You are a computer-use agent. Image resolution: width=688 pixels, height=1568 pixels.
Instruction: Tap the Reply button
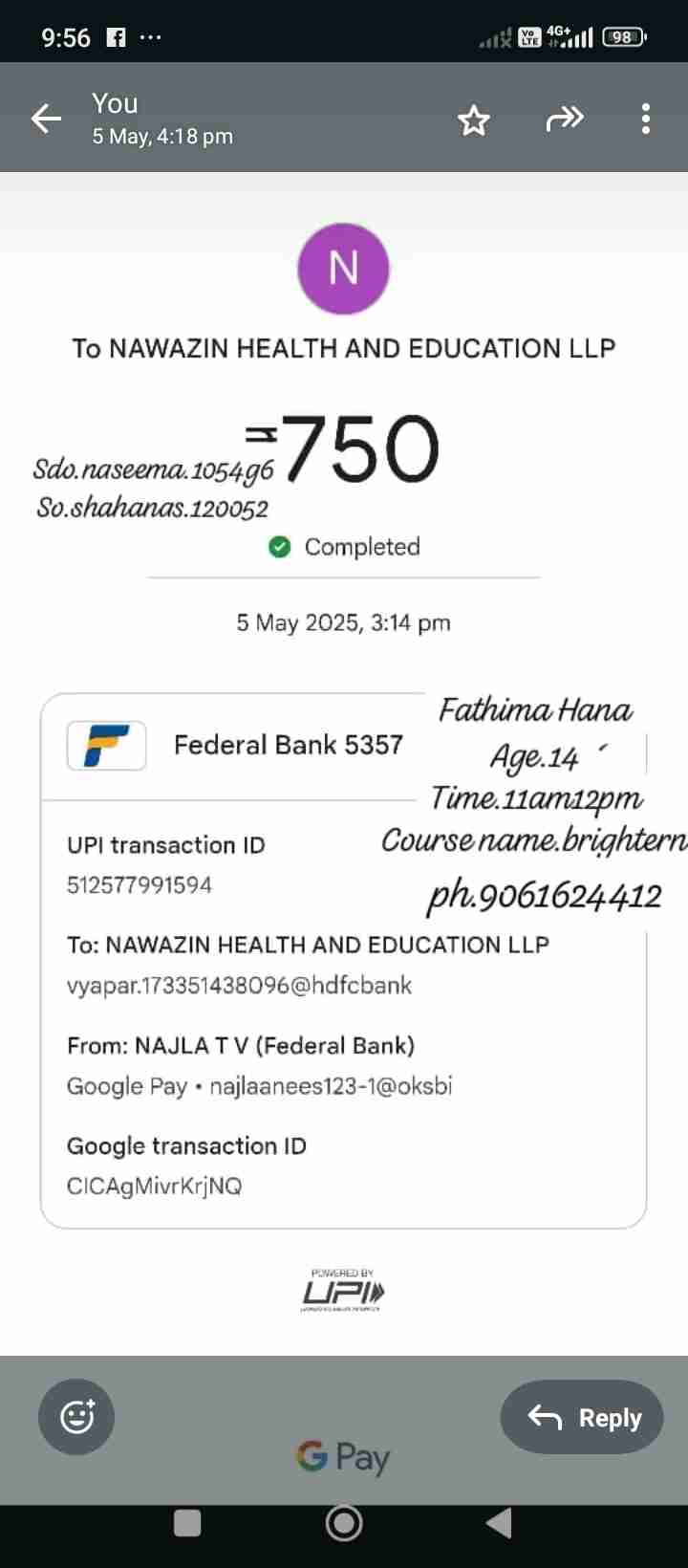pyautogui.click(x=582, y=1417)
